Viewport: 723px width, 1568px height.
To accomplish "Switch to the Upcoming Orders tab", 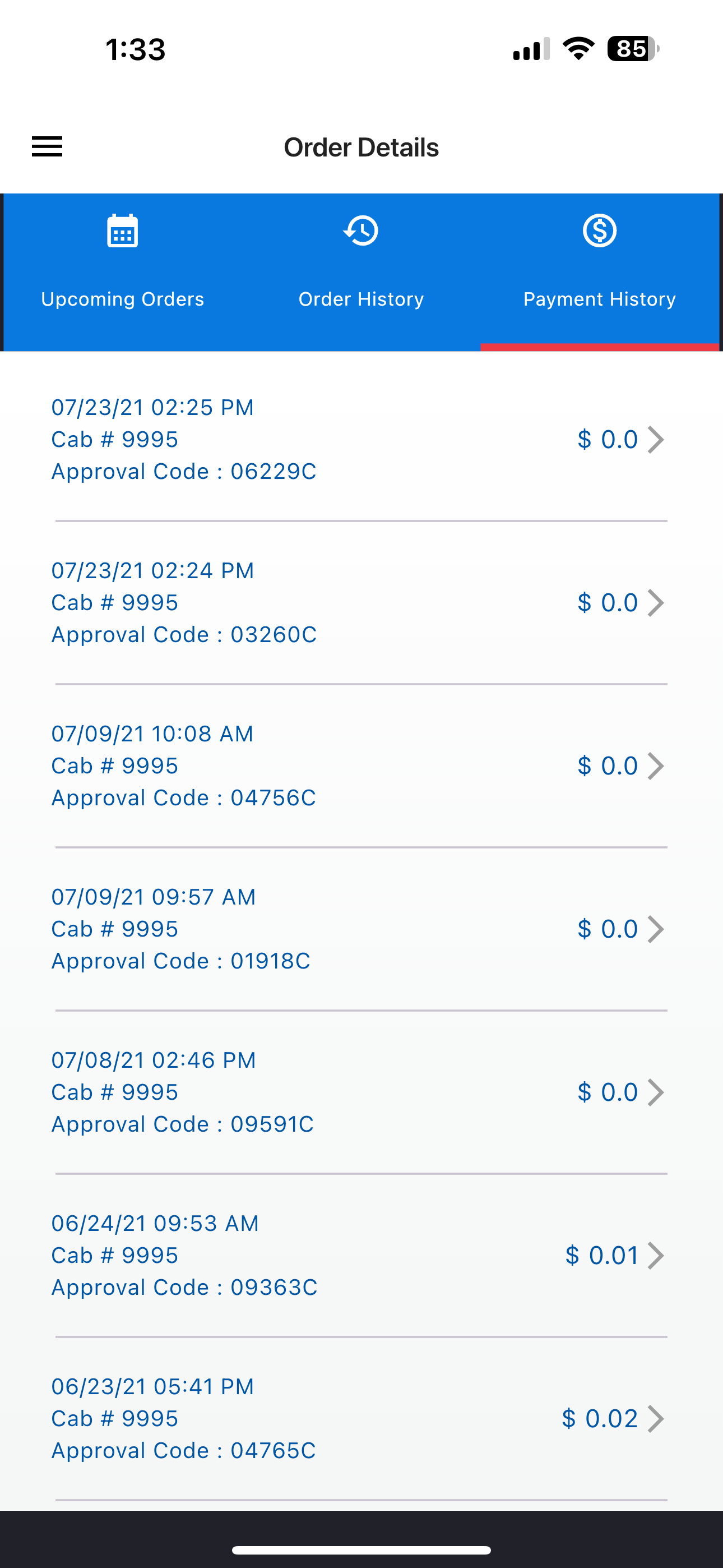I will (122, 271).
